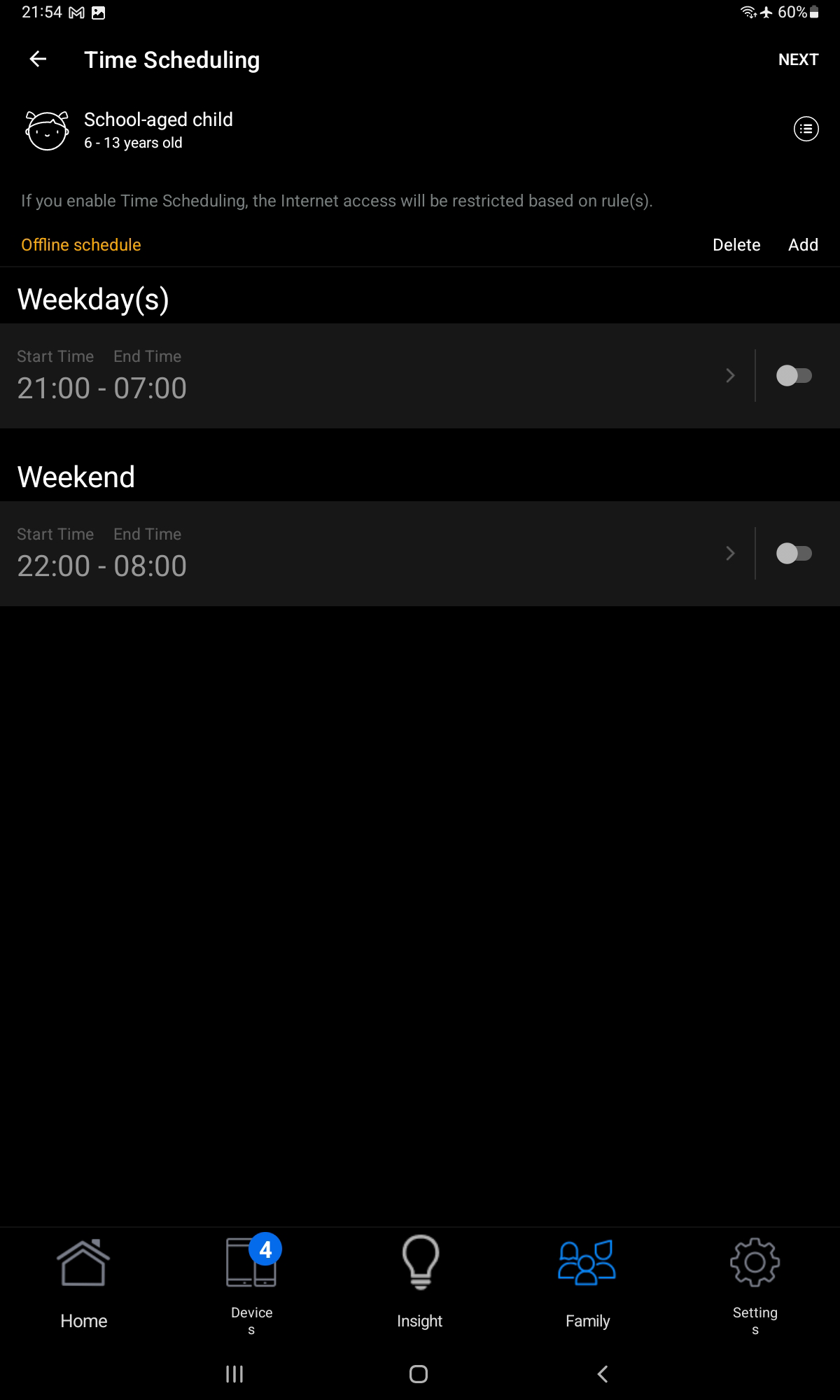840x1400 pixels.
Task: Enable the Weekday(s) schedule switch
Action: (794, 376)
